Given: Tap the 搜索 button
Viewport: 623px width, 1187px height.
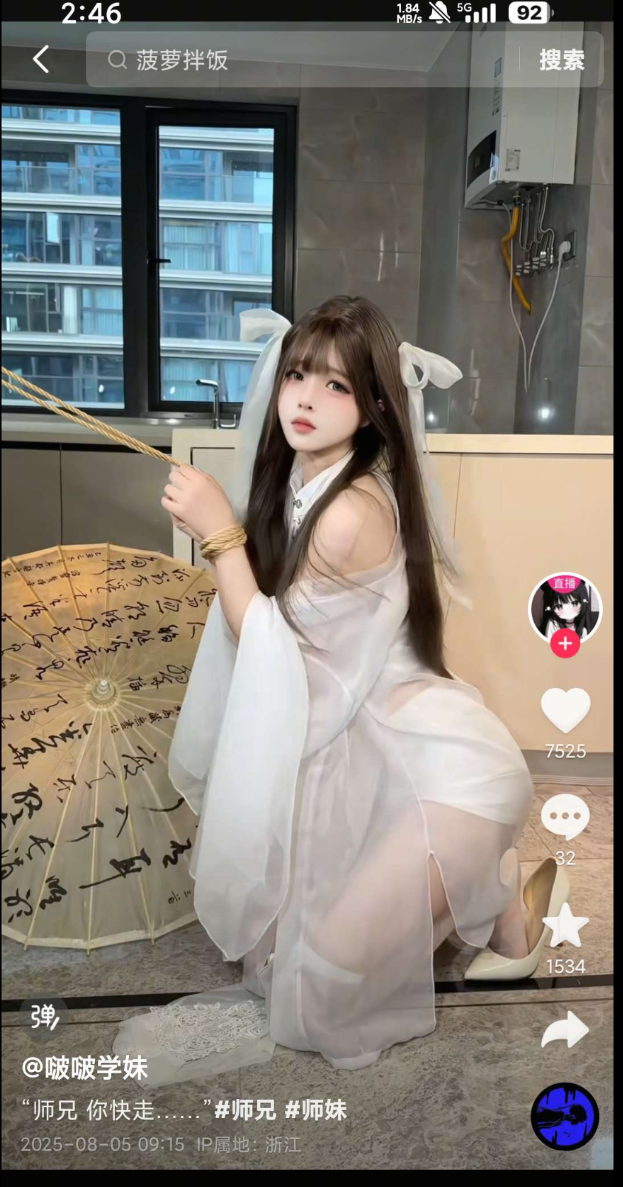Looking at the screenshot, I should (x=562, y=60).
